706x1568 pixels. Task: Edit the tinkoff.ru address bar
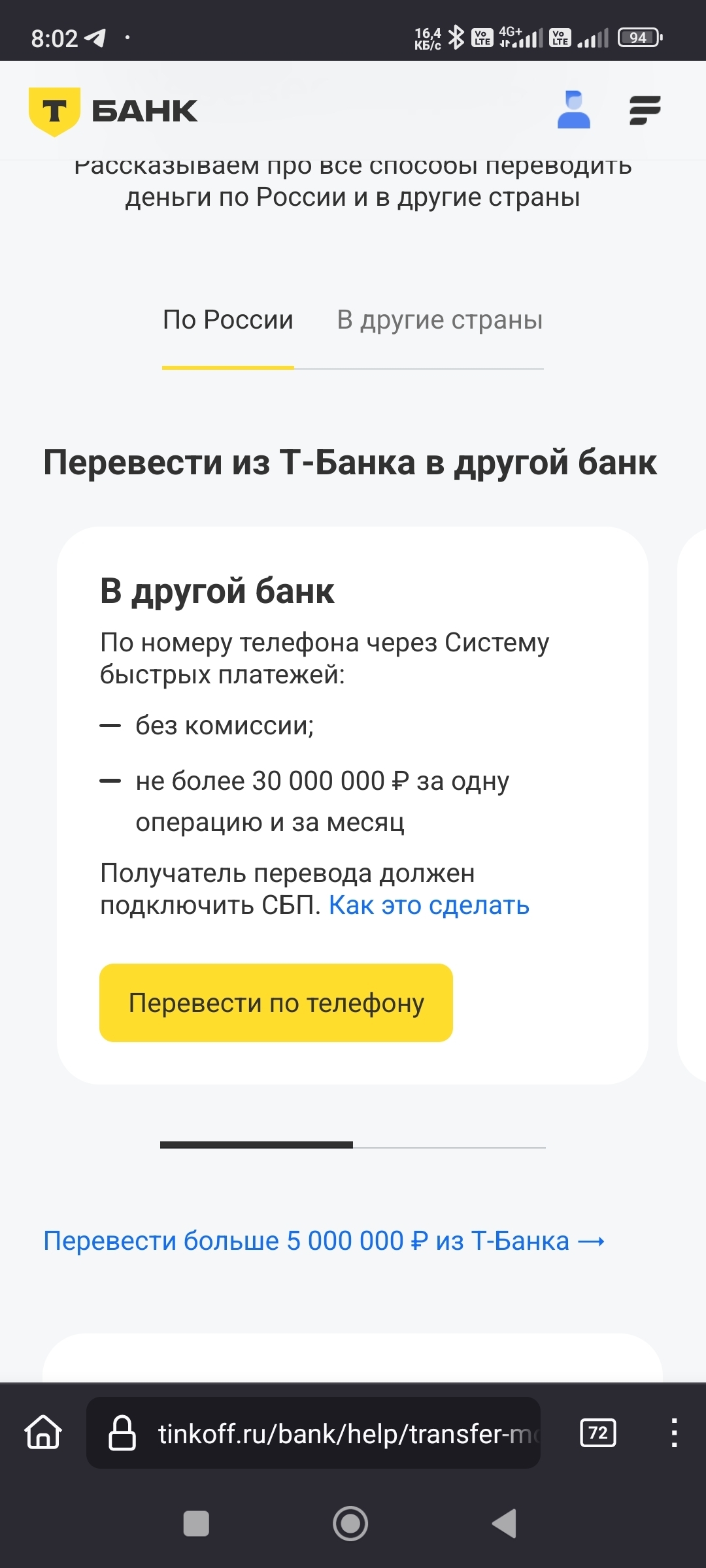tap(327, 1433)
